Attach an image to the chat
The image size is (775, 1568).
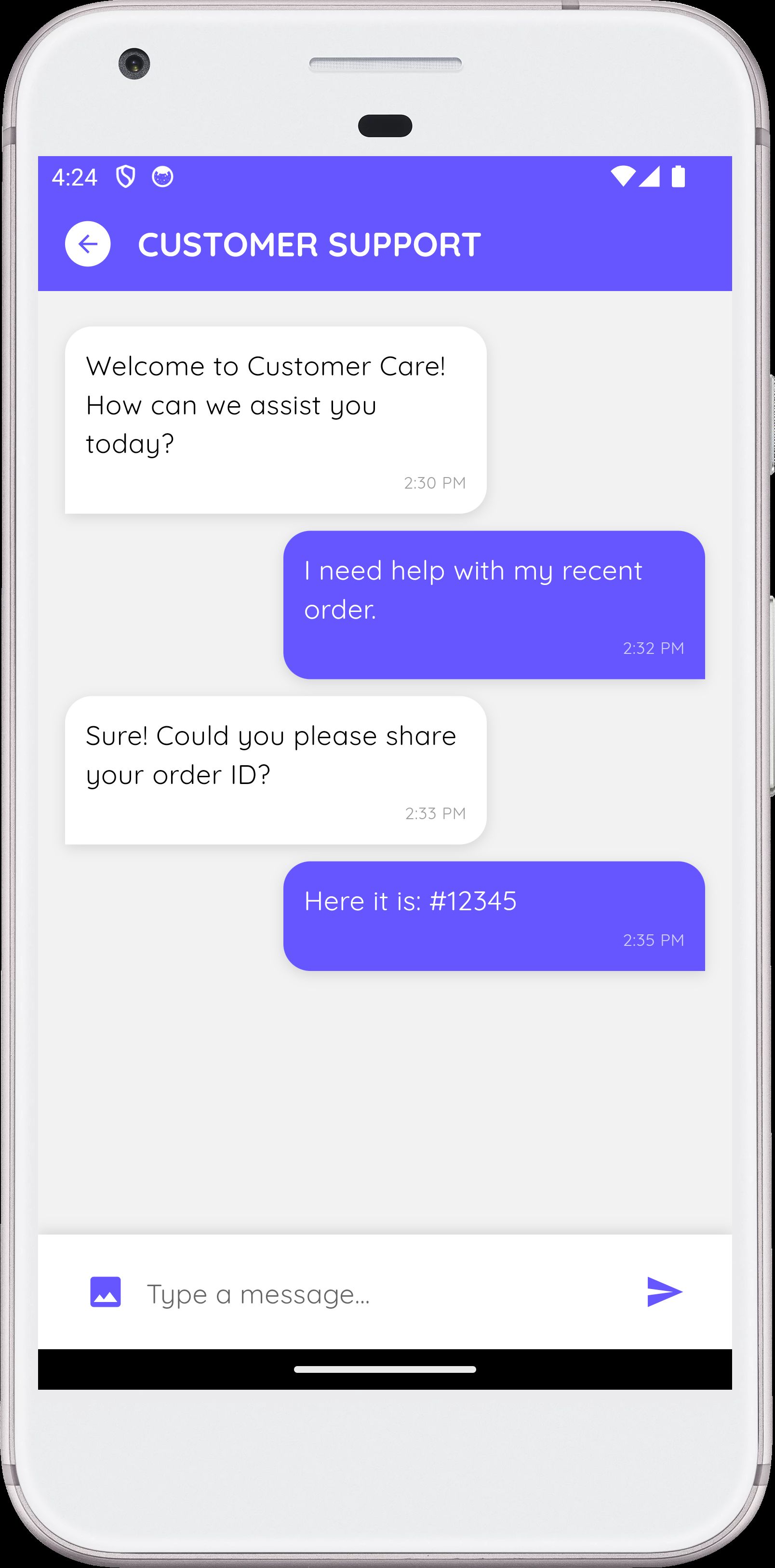[x=106, y=1292]
